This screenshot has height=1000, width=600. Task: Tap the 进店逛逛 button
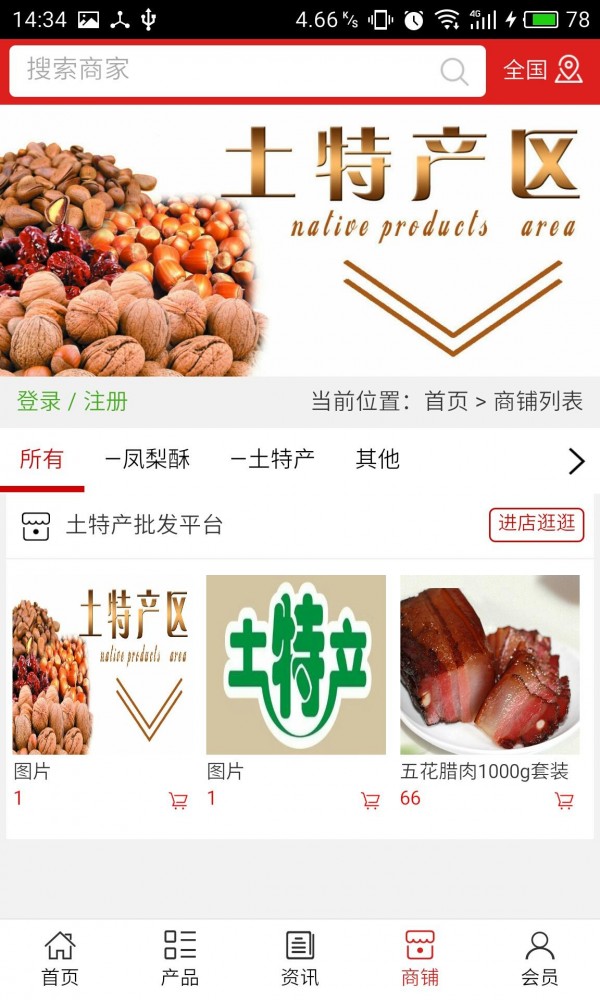coord(536,524)
